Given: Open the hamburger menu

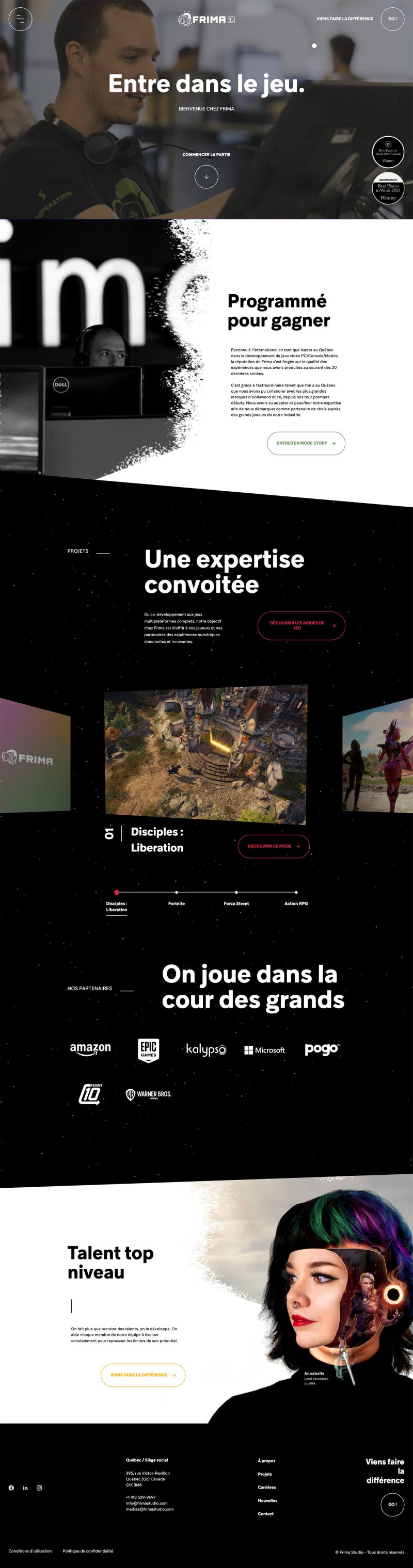Looking at the screenshot, I should coord(20,19).
